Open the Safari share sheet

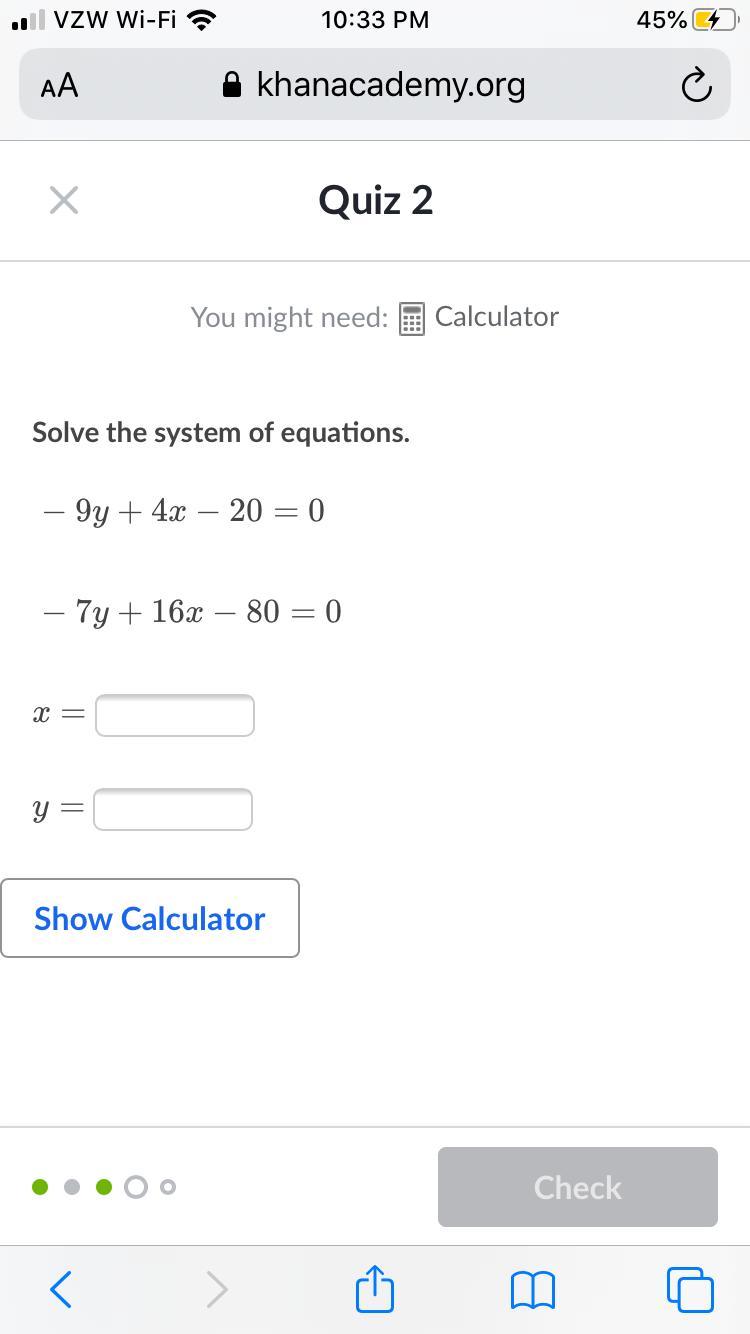tap(375, 1289)
